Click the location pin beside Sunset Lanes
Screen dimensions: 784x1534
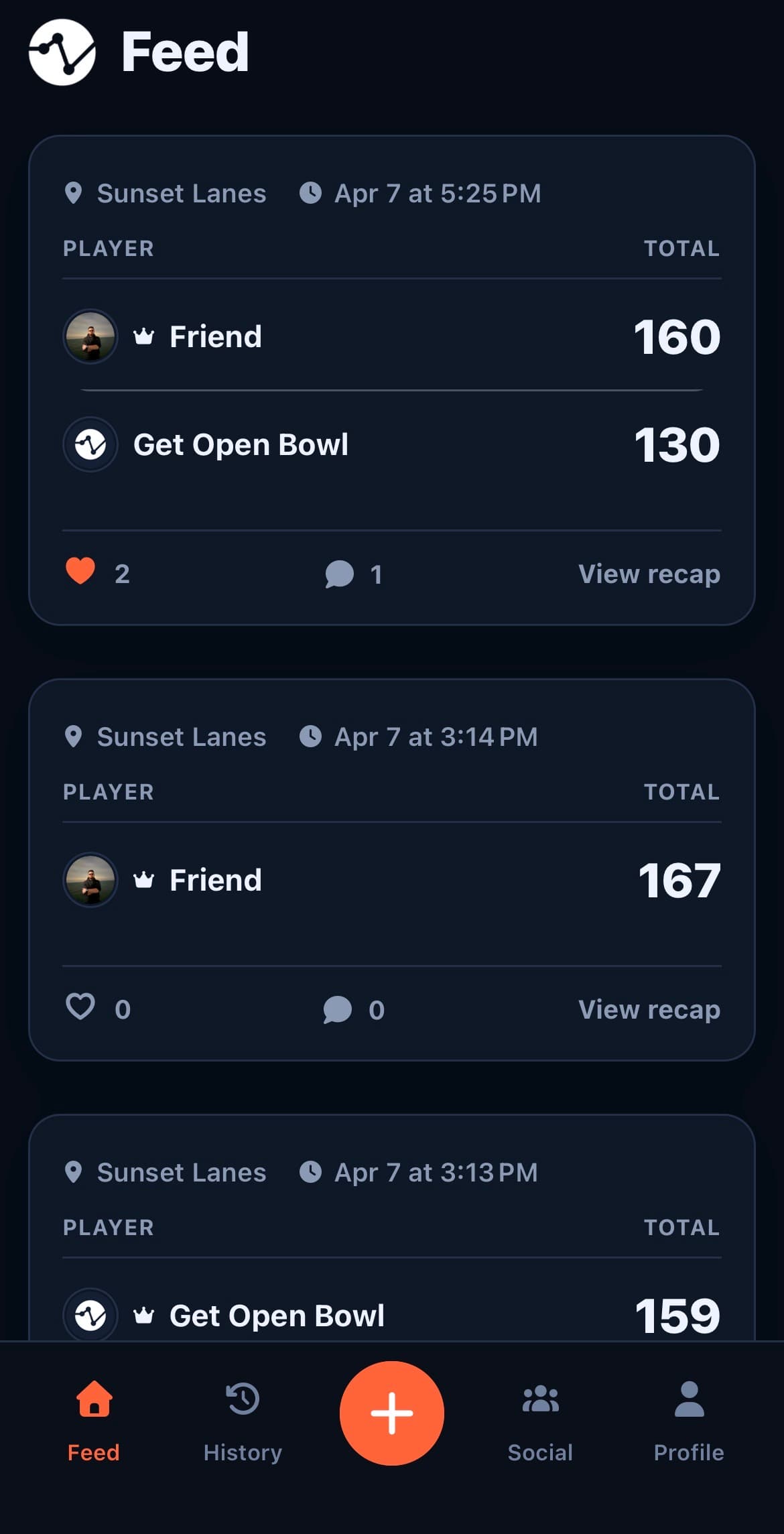pos(74,193)
